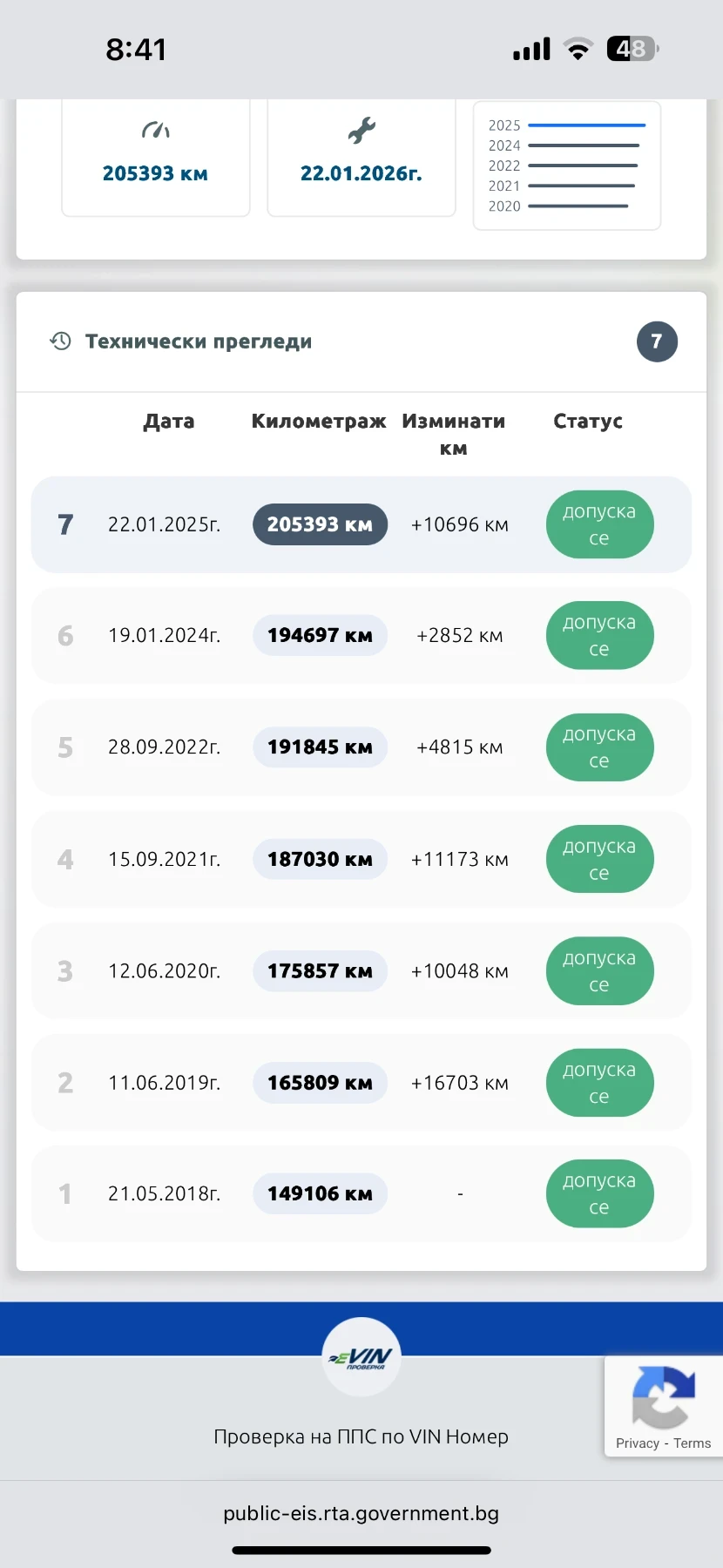Open the reCAPTCHA Privacy link

click(638, 1443)
